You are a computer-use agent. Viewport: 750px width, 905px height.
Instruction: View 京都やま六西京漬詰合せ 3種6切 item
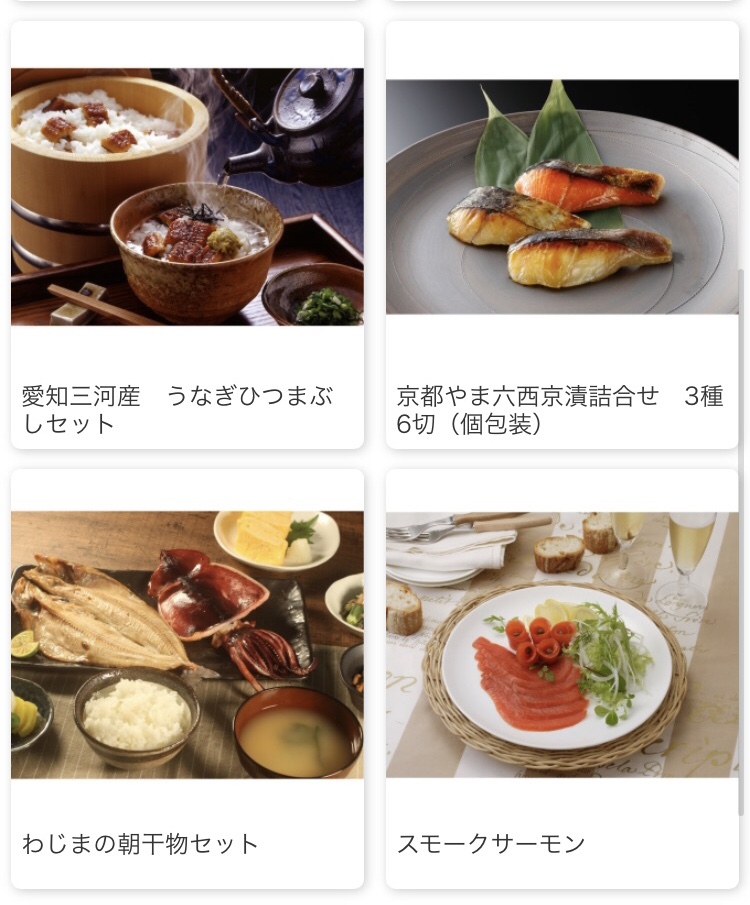[562, 235]
